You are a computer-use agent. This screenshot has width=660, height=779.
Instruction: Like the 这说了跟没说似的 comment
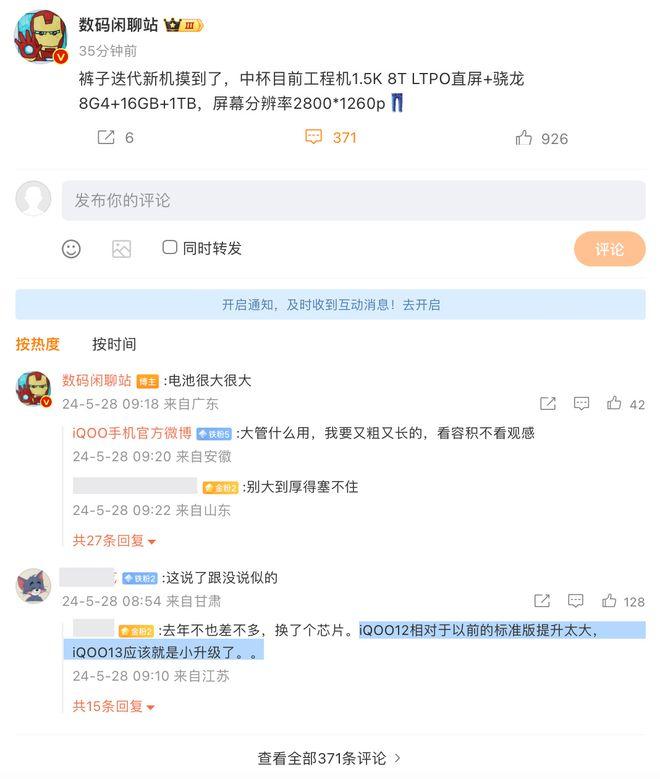609,601
